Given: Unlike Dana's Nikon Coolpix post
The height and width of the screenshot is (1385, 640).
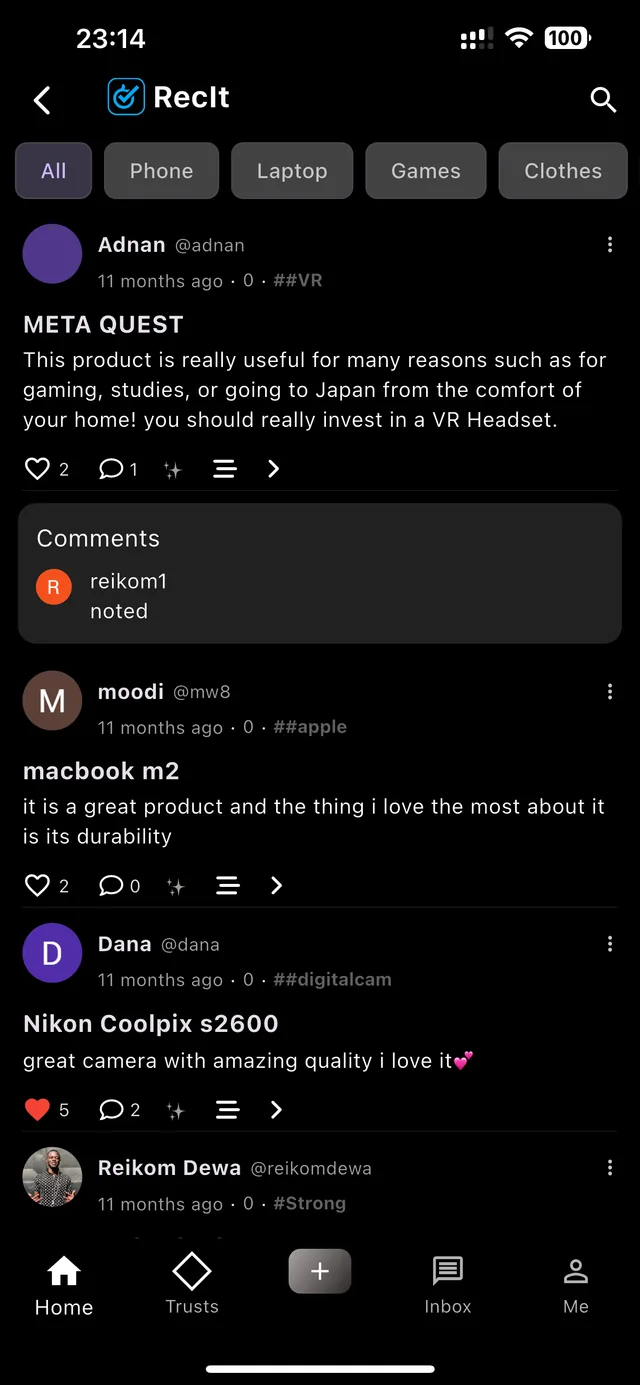Looking at the screenshot, I should point(37,1109).
